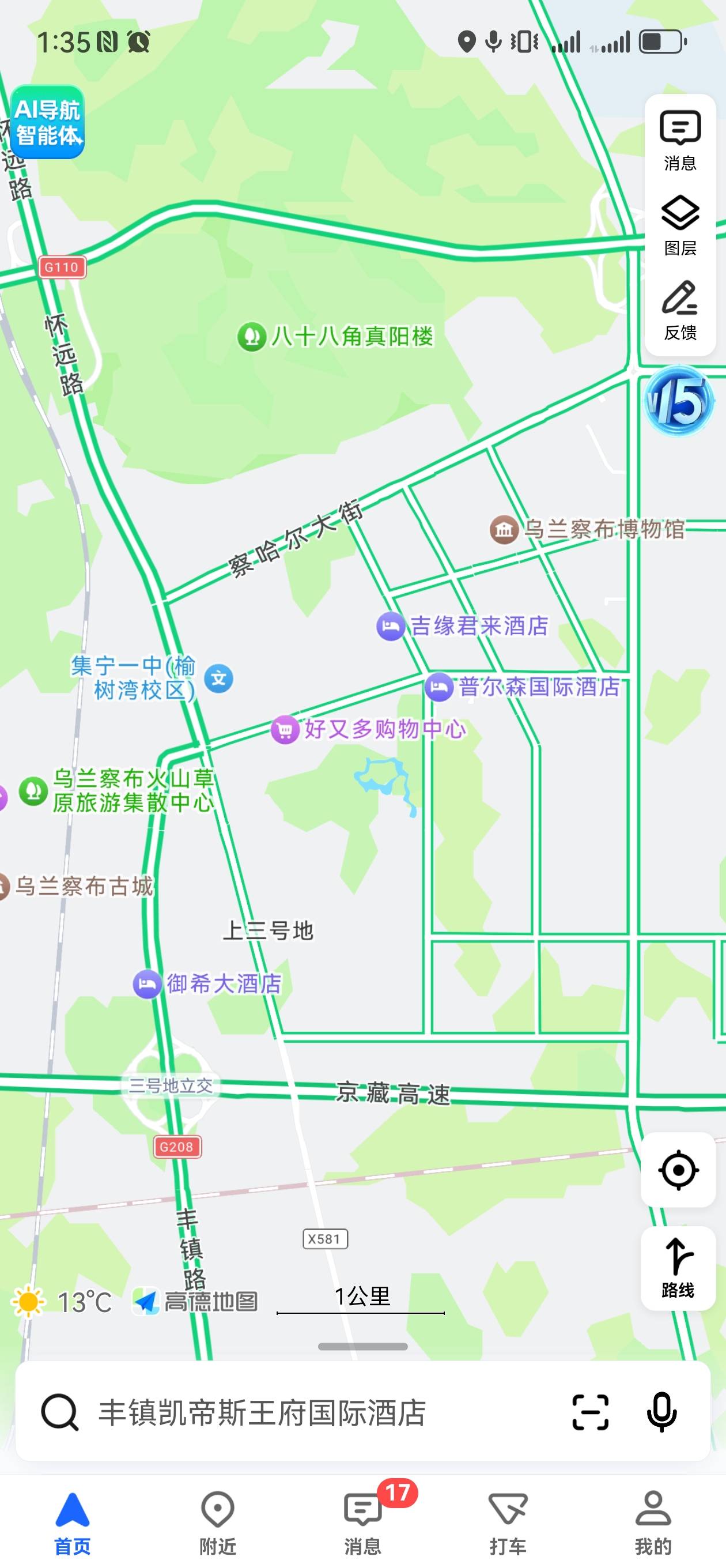Select 吉缘君来酒店 hotel marker
This screenshot has height=1568, width=726.
click(x=390, y=627)
